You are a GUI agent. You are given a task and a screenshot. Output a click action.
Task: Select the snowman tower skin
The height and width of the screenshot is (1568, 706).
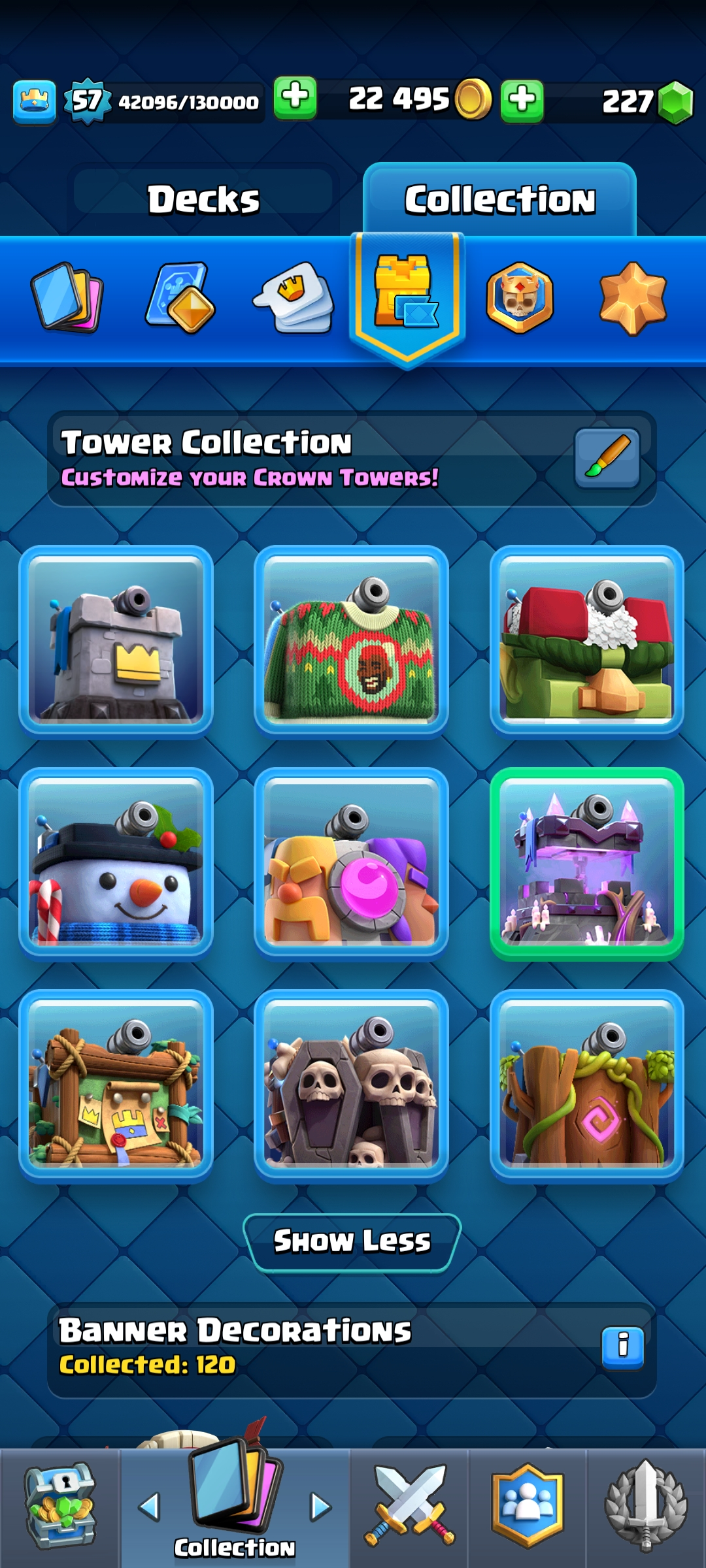point(116,863)
